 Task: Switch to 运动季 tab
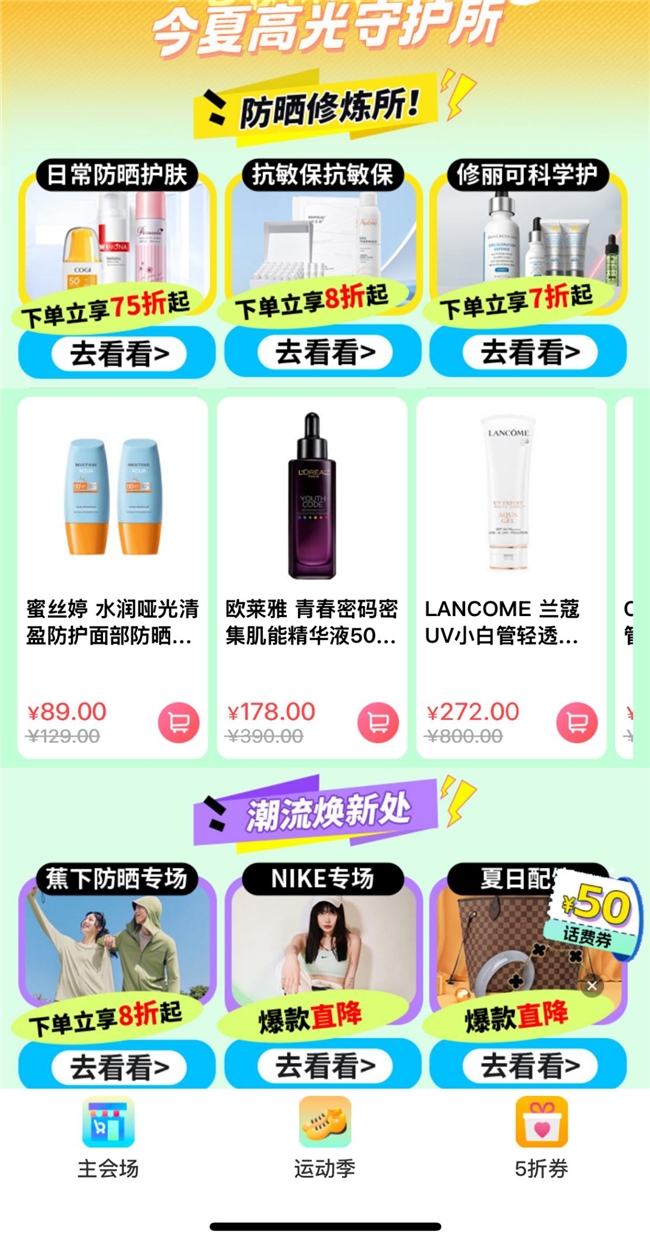325,1138
